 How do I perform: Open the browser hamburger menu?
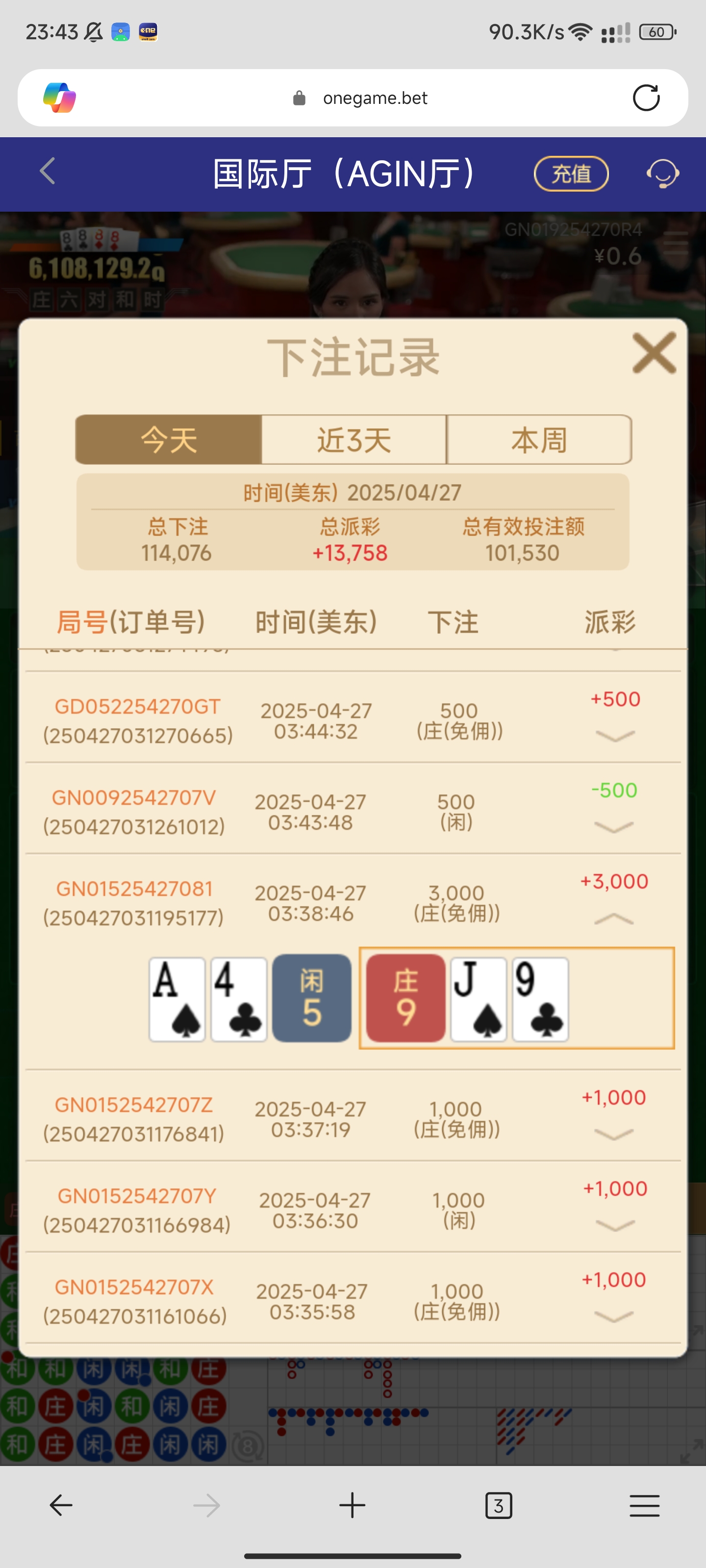645,1506
